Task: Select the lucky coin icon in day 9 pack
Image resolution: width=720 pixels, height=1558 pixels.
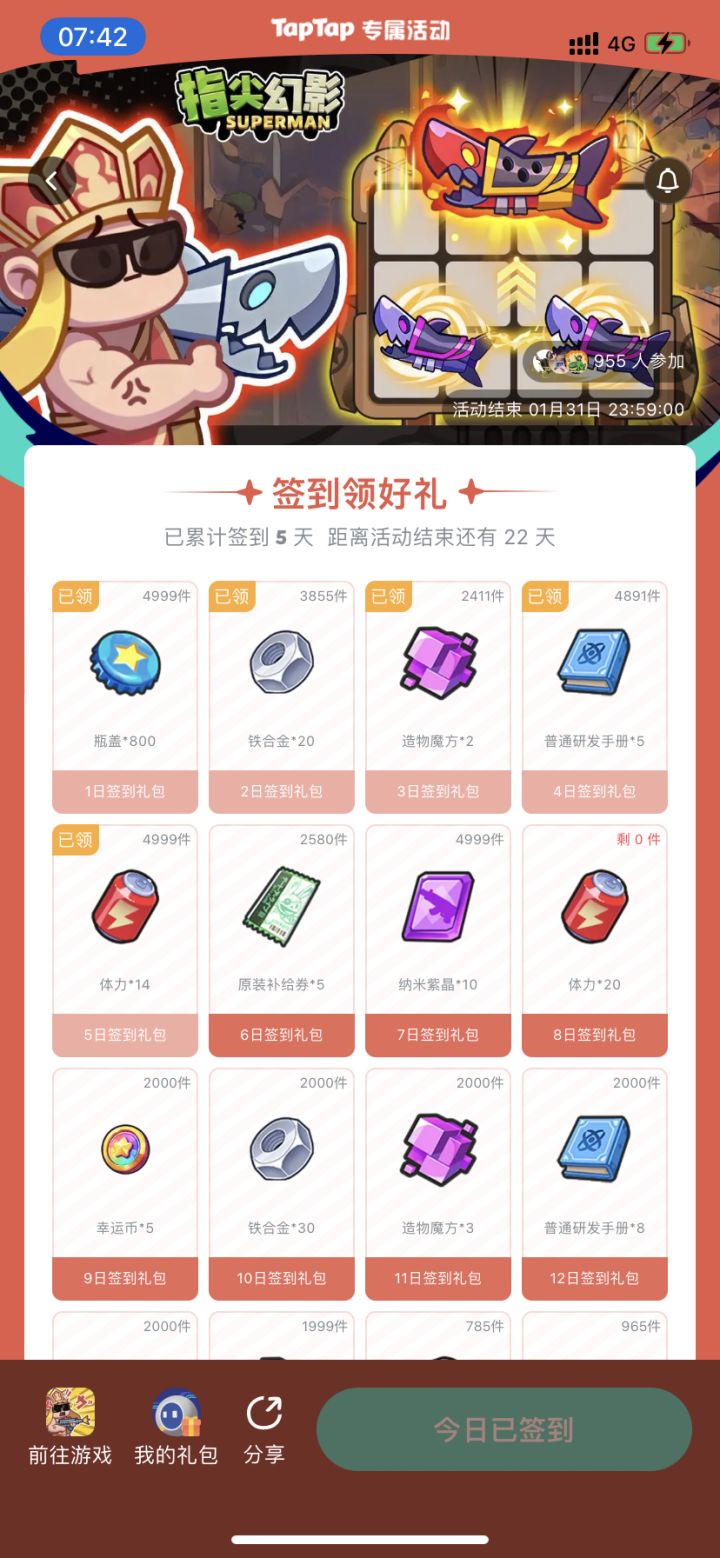Action: pos(124,1150)
